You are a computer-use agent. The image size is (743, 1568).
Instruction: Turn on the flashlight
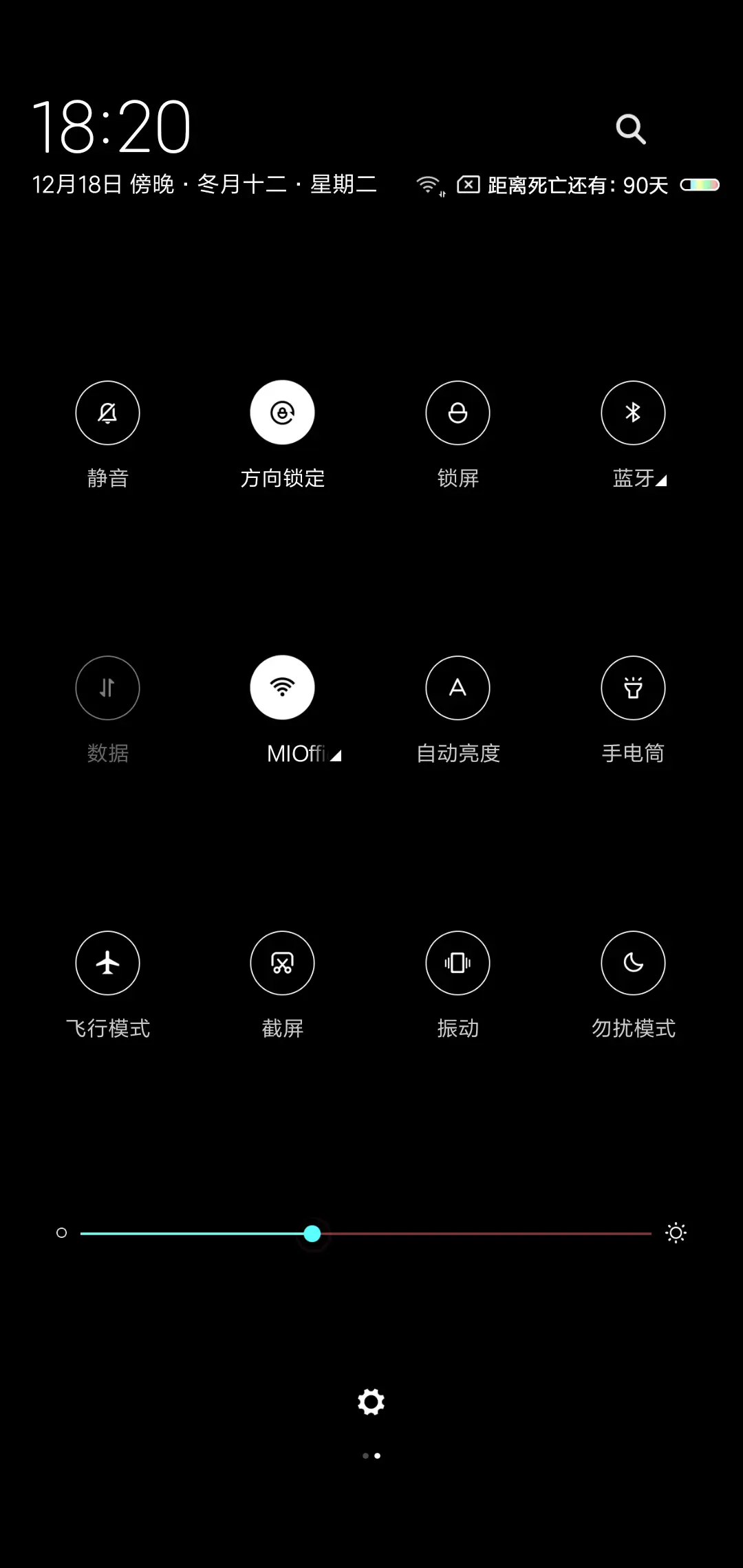point(633,688)
